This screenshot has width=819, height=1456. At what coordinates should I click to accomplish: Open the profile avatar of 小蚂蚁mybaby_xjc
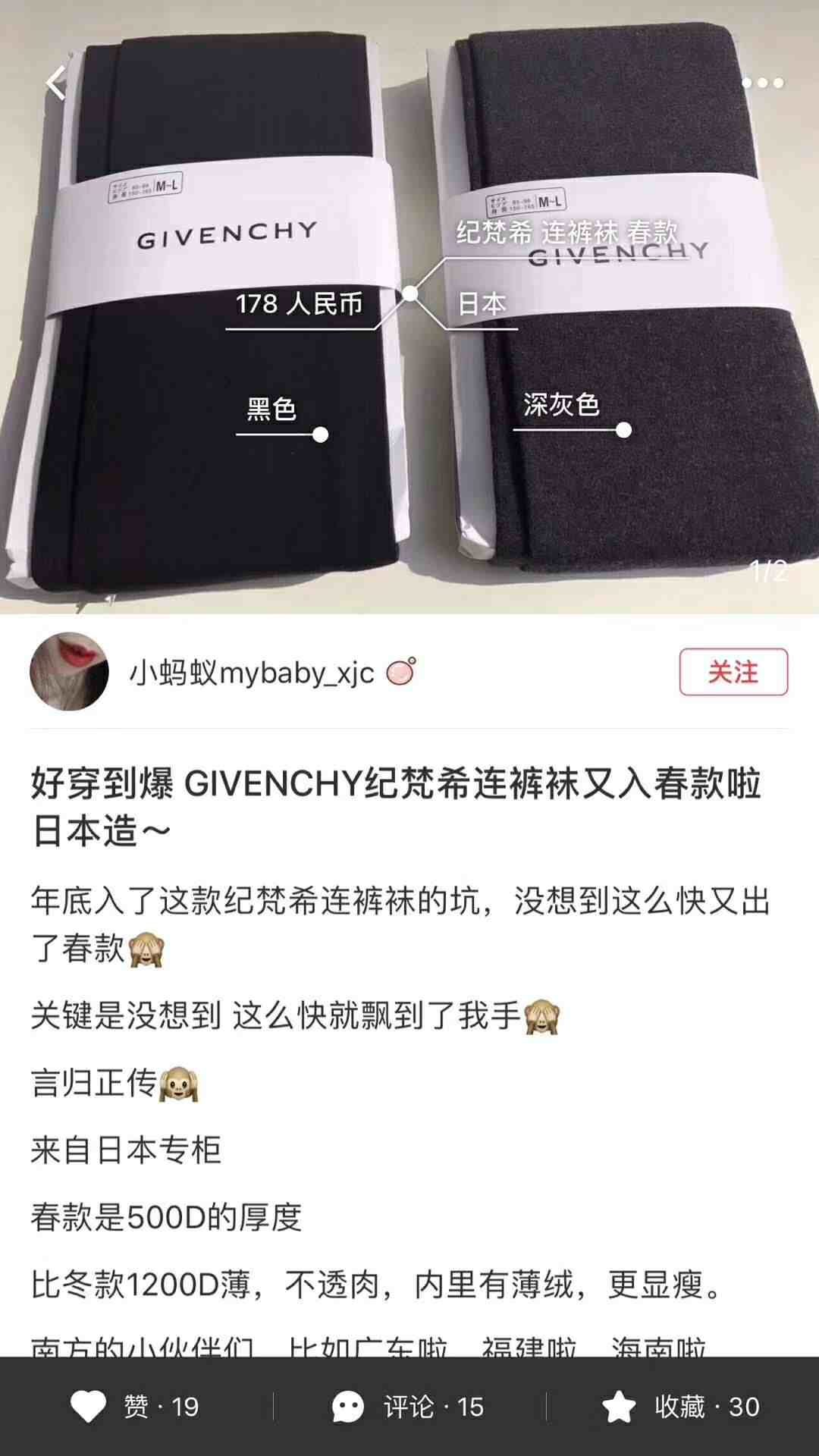[69, 672]
